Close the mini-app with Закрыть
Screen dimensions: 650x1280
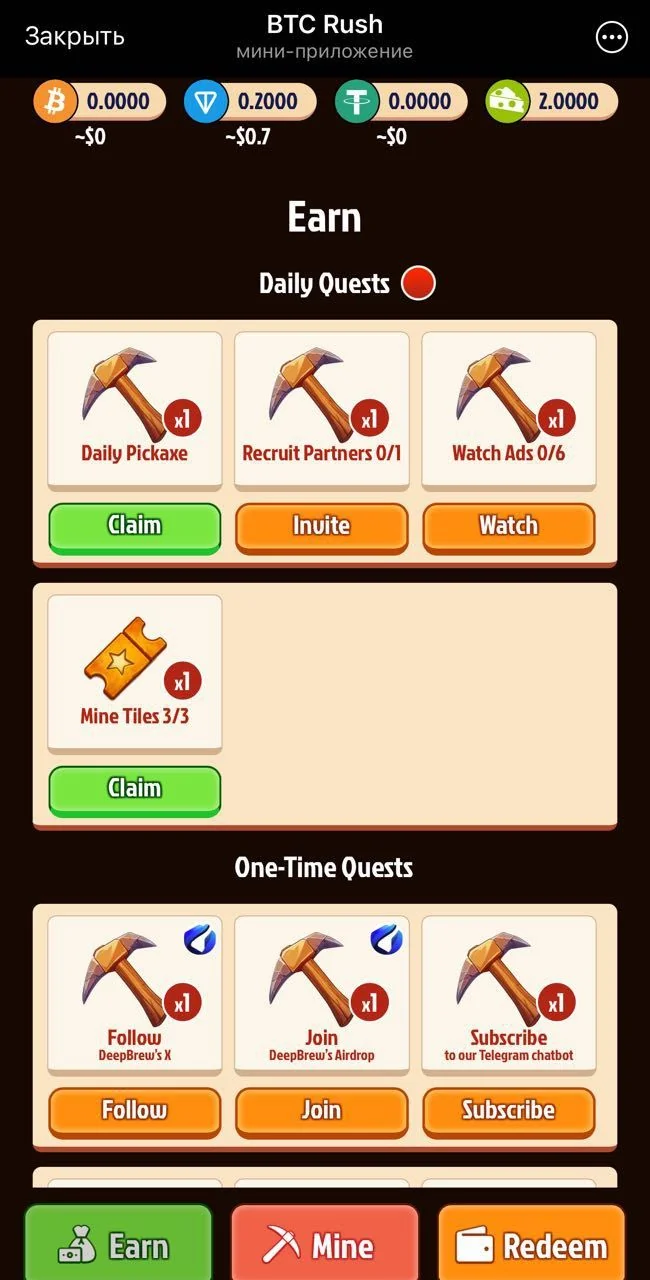pyautogui.click(x=75, y=37)
